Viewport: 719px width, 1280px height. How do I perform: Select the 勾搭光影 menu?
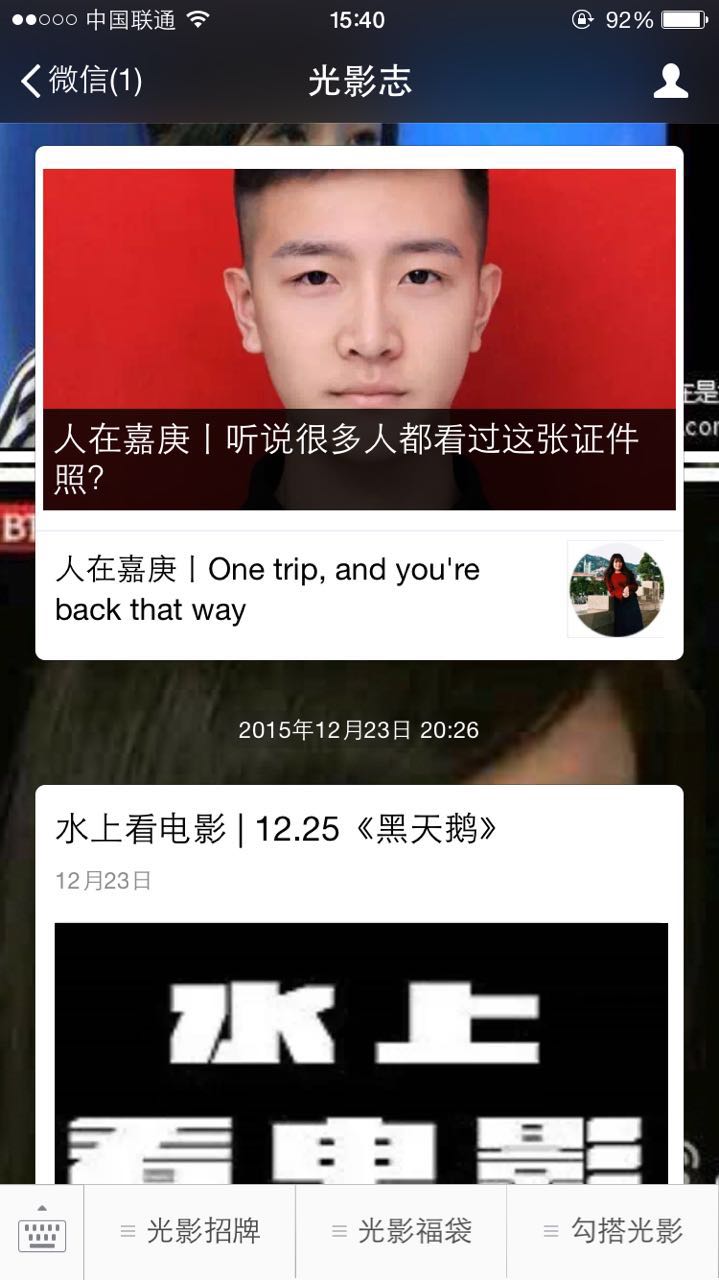coord(613,1231)
